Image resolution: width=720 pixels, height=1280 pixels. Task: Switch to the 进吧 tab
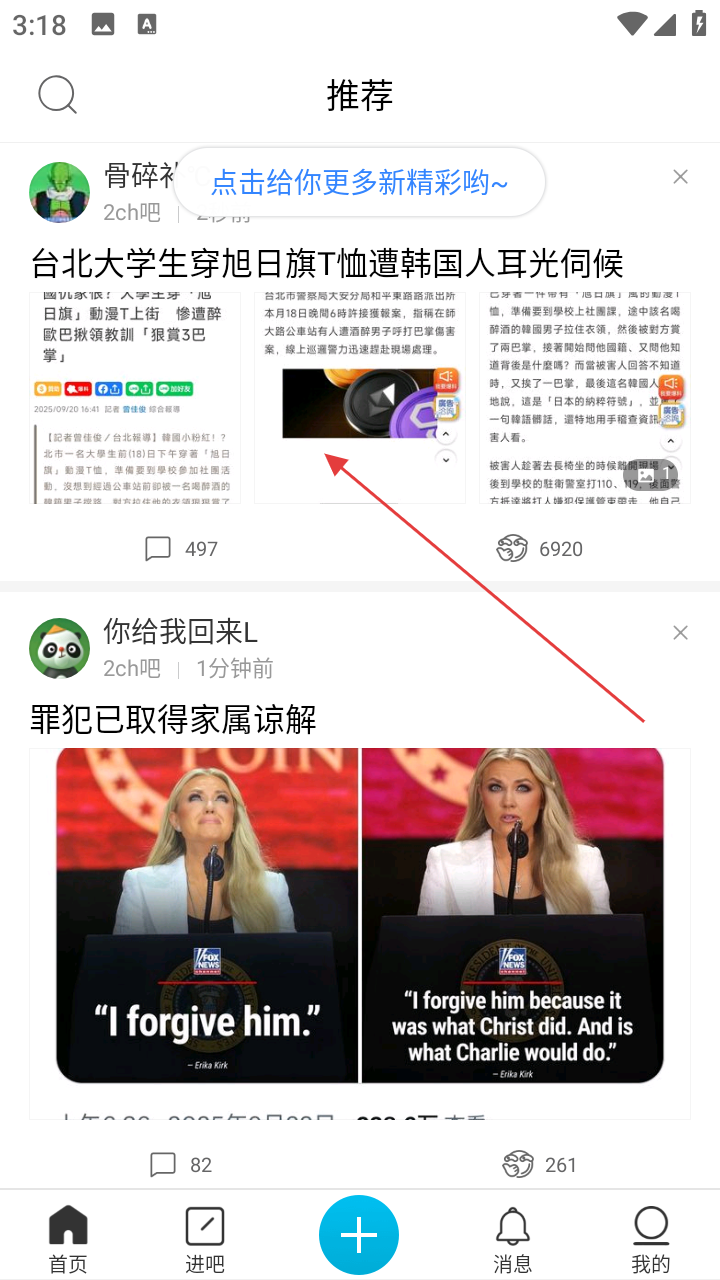205,1239
